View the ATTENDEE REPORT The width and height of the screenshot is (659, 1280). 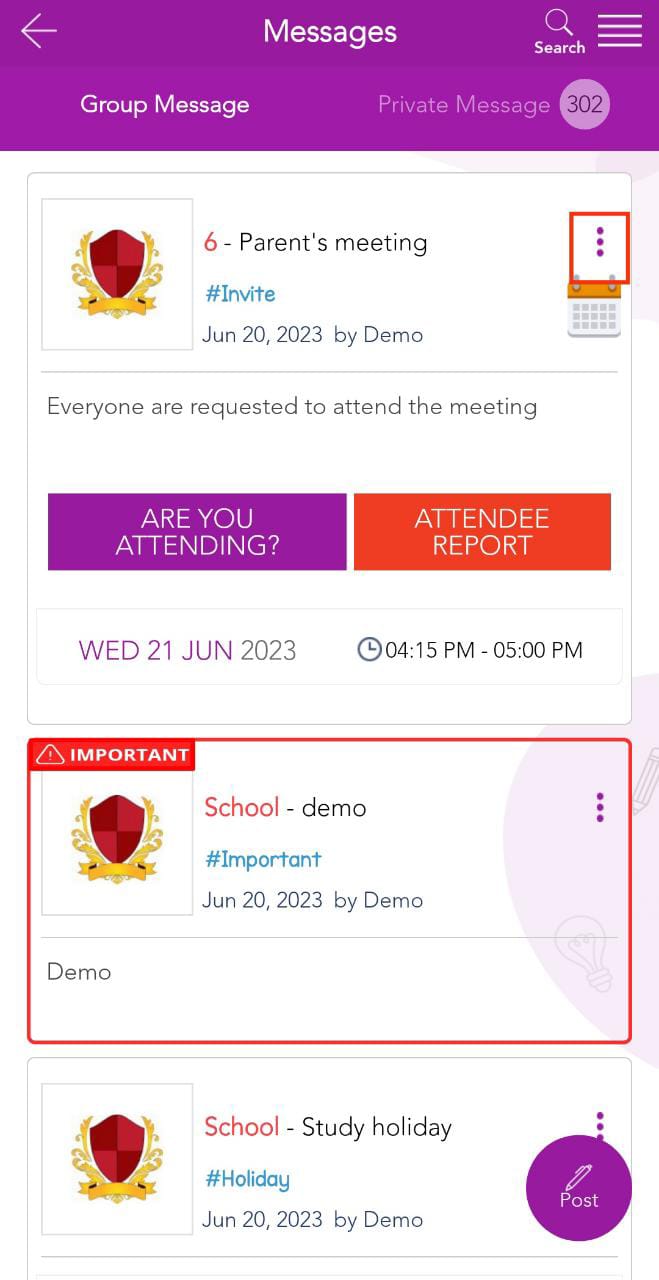(x=482, y=532)
